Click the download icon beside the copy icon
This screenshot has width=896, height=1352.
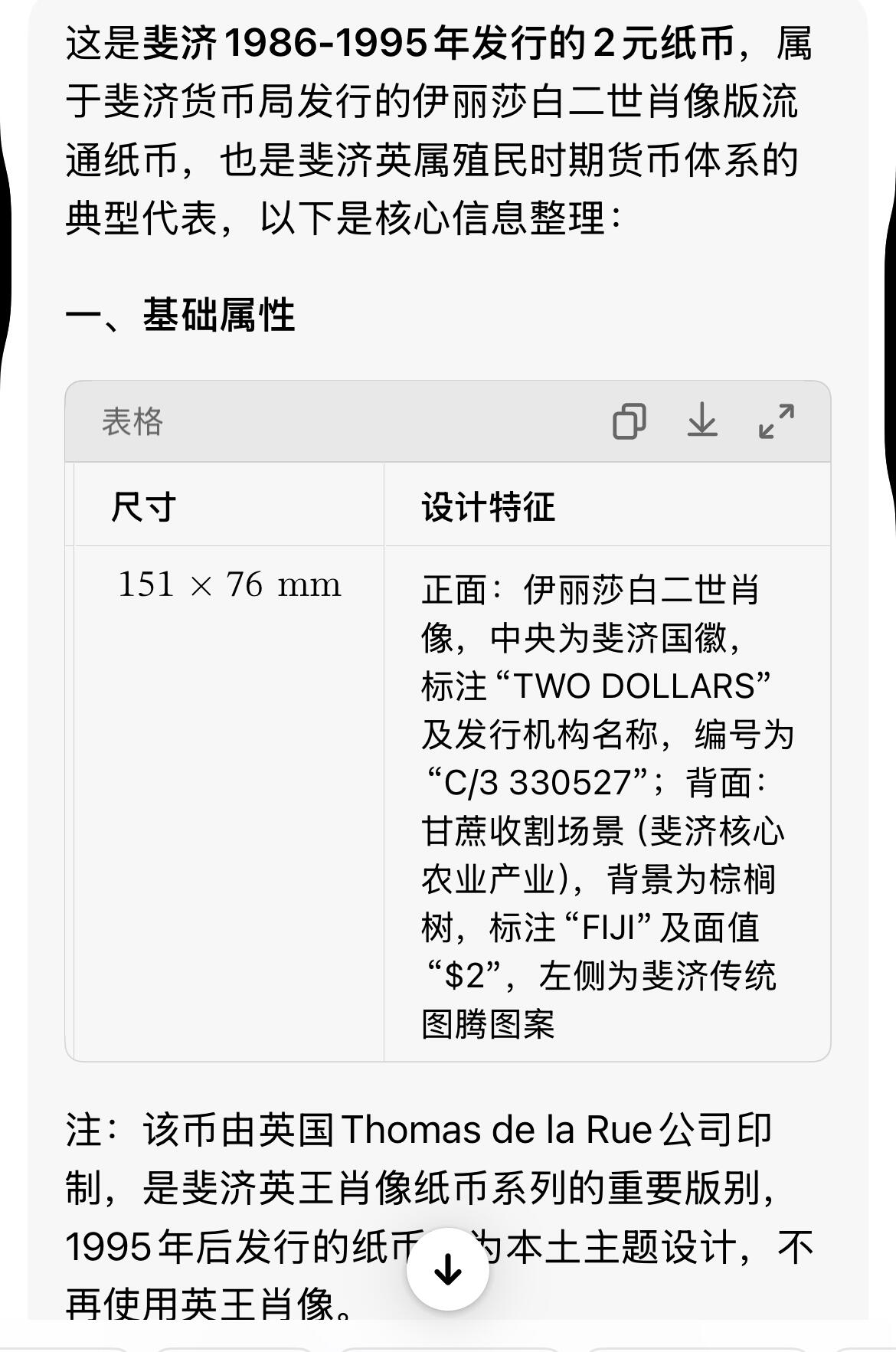pyautogui.click(x=704, y=422)
